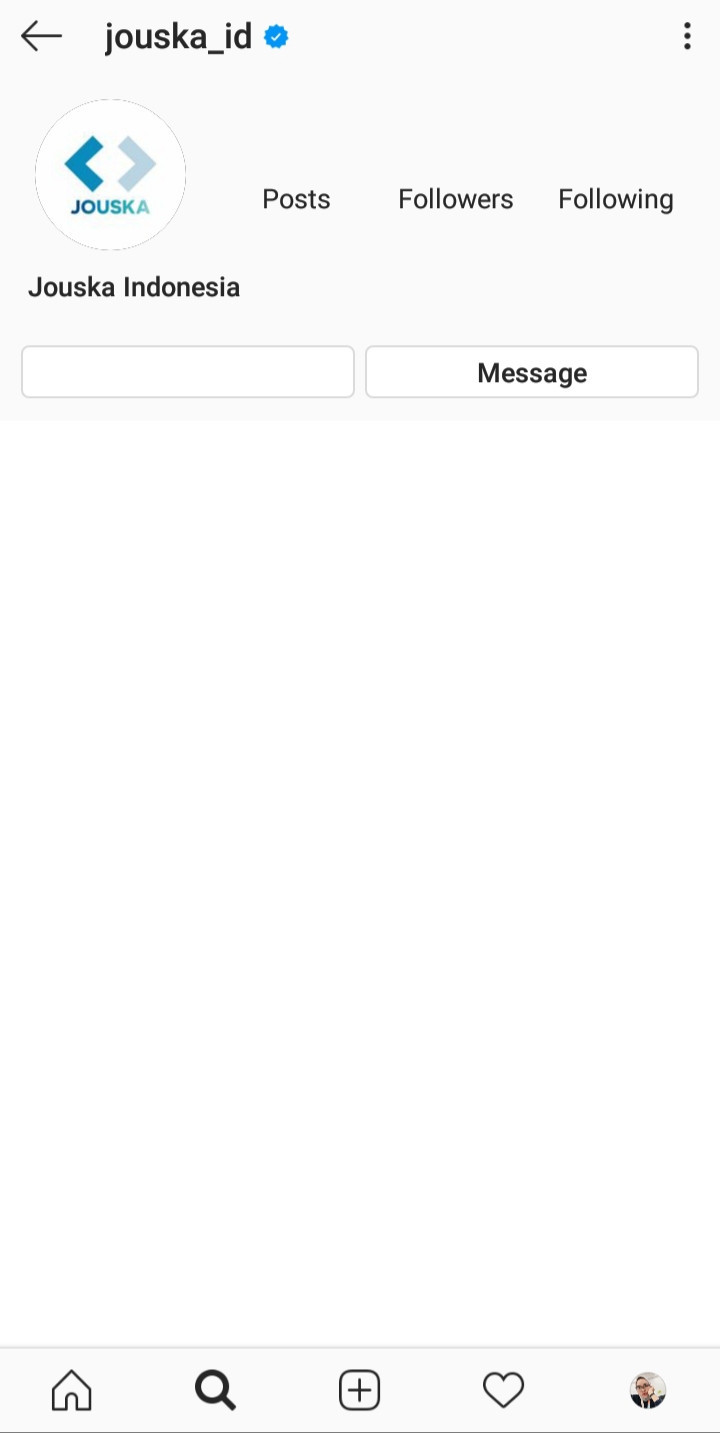This screenshot has width=720, height=1433.
Task: Go to the Home feed tab
Action: 72,1390
